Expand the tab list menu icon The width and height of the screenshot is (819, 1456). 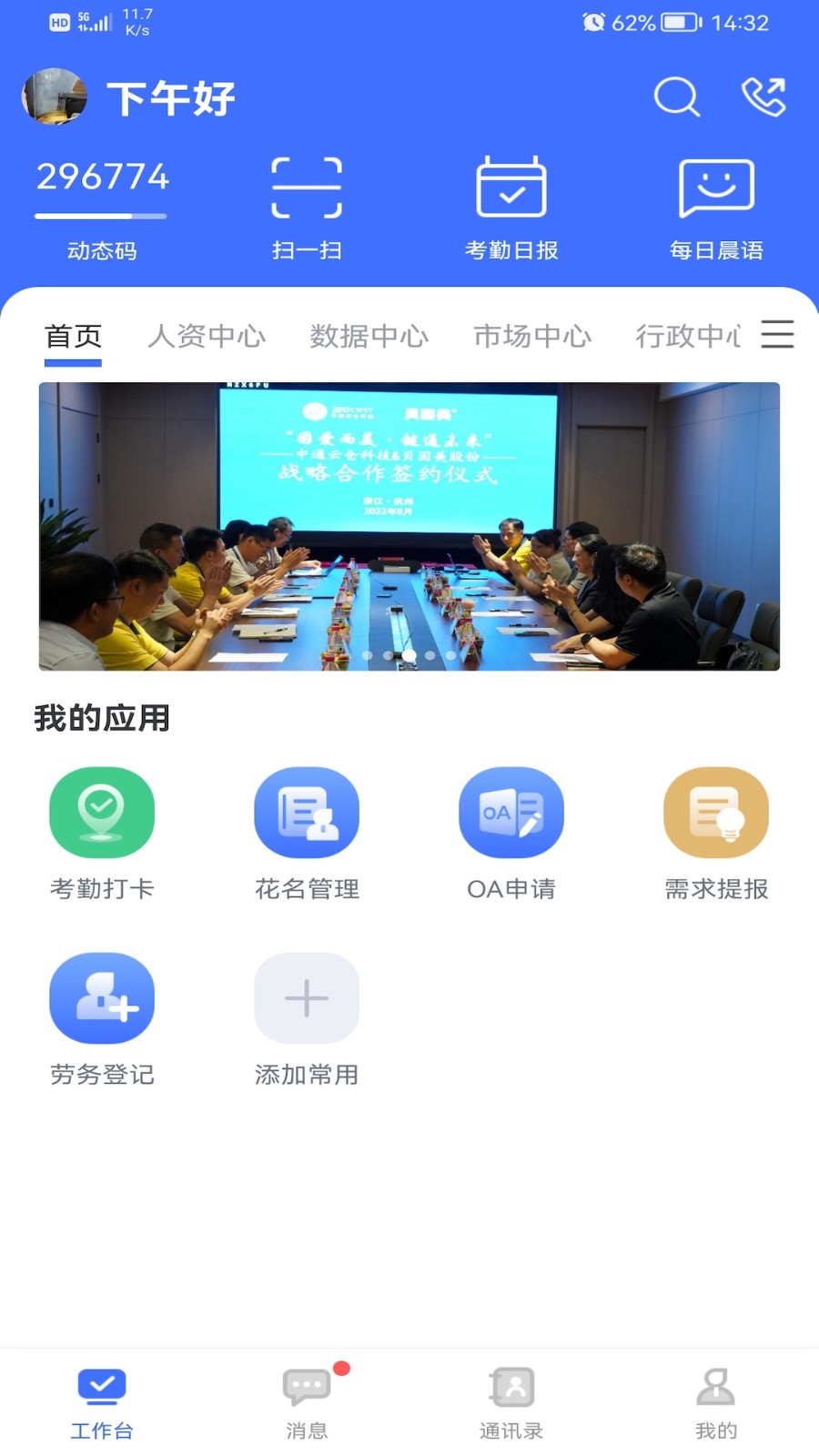(x=777, y=334)
